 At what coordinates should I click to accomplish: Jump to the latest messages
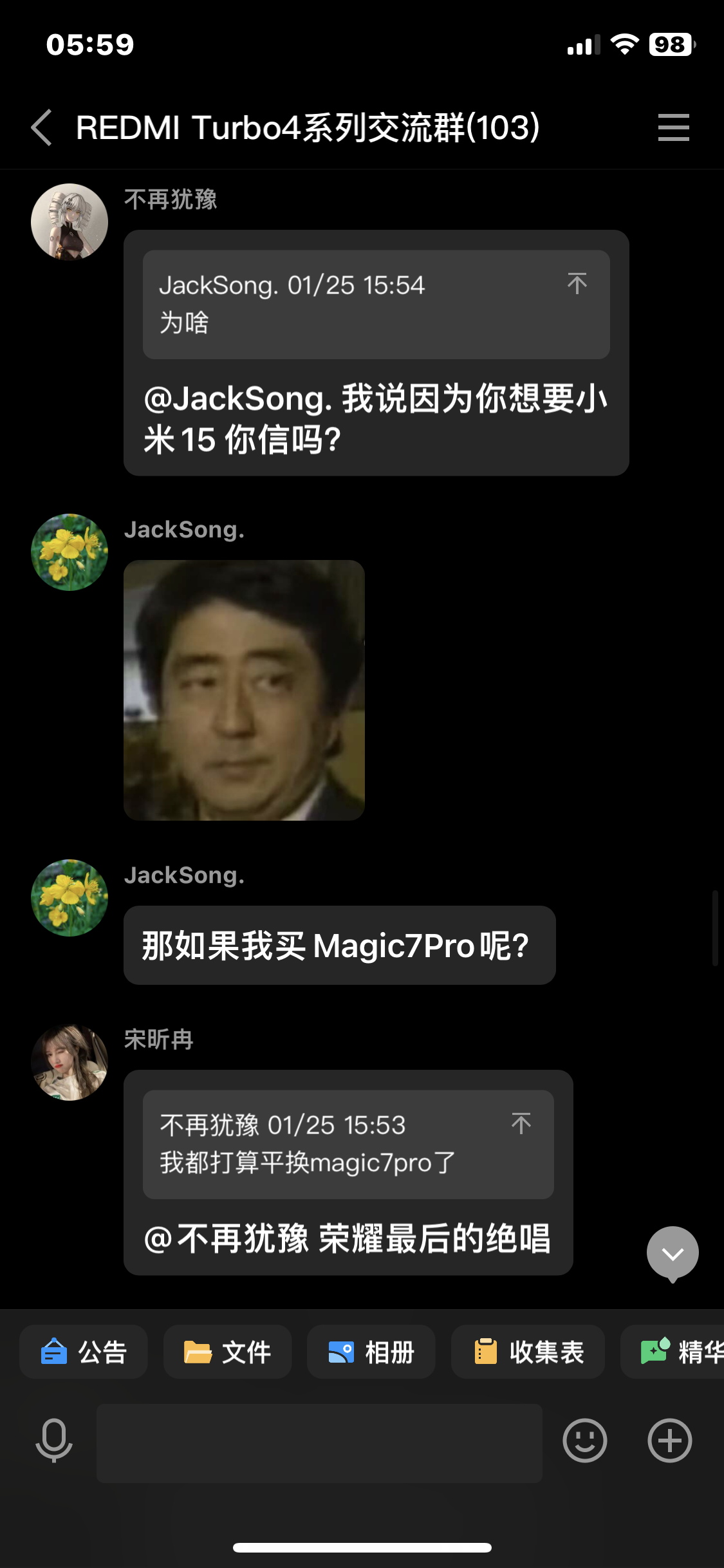673,1253
